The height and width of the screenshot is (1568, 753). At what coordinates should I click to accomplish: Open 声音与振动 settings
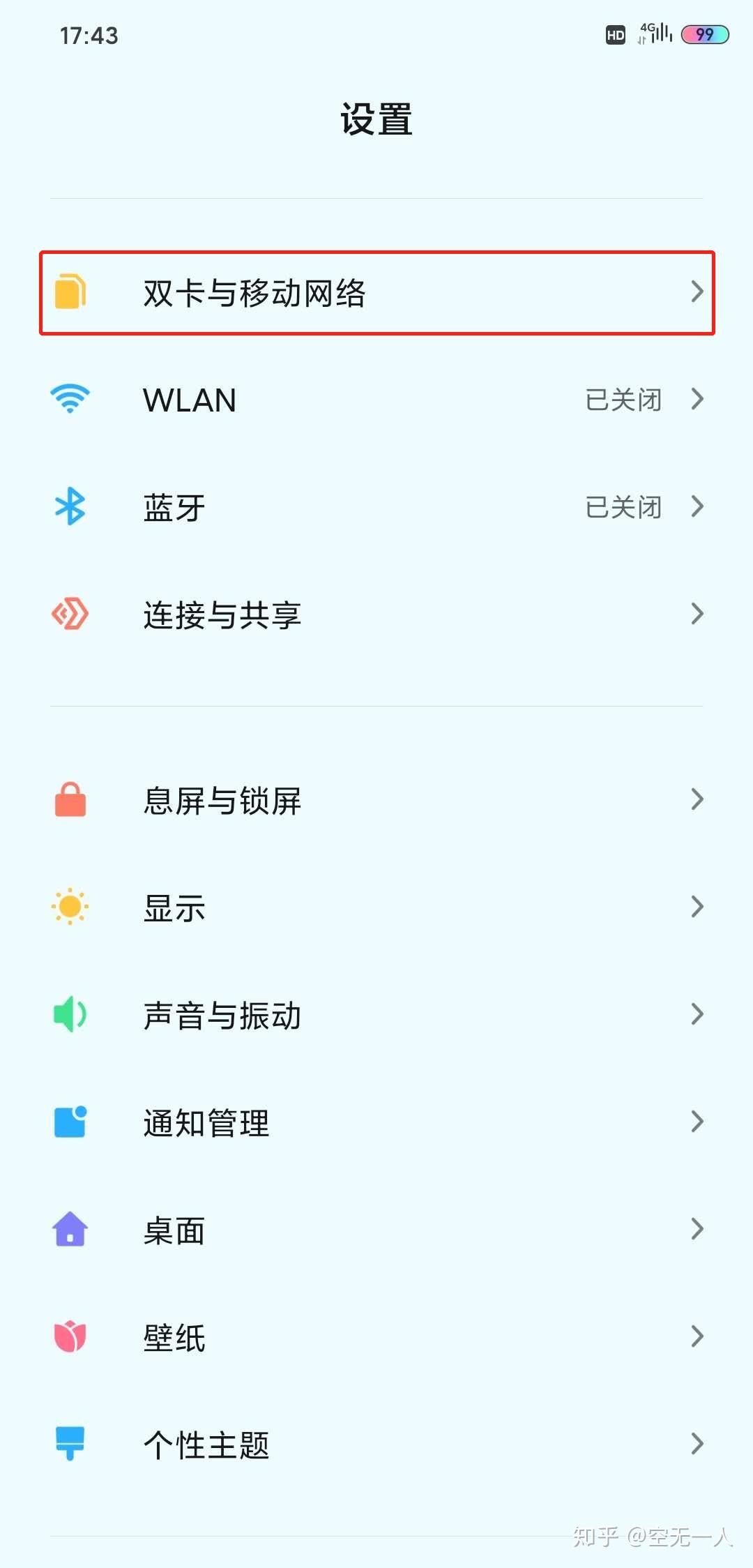376,1015
